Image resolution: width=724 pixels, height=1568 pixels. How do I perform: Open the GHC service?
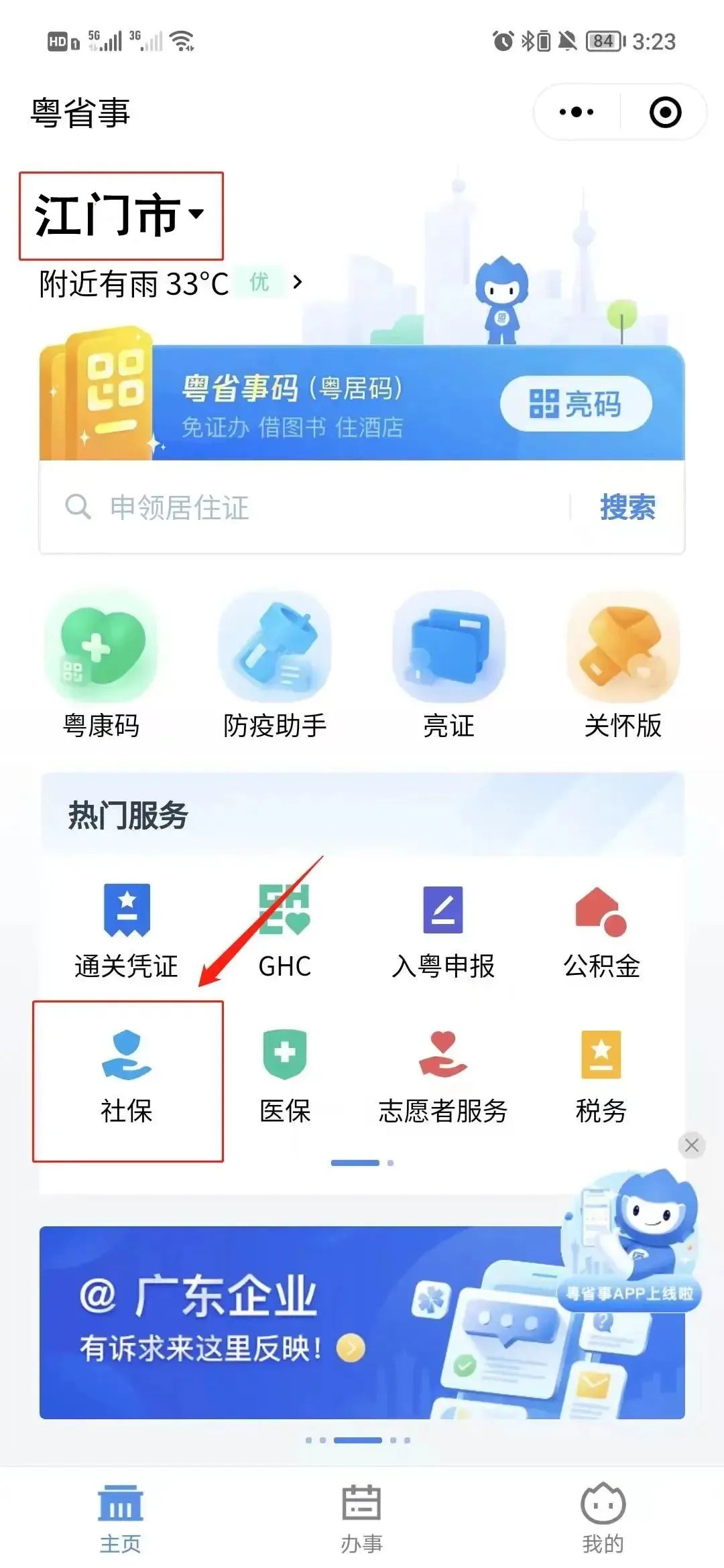pyautogui.click(x=285, y=931)
